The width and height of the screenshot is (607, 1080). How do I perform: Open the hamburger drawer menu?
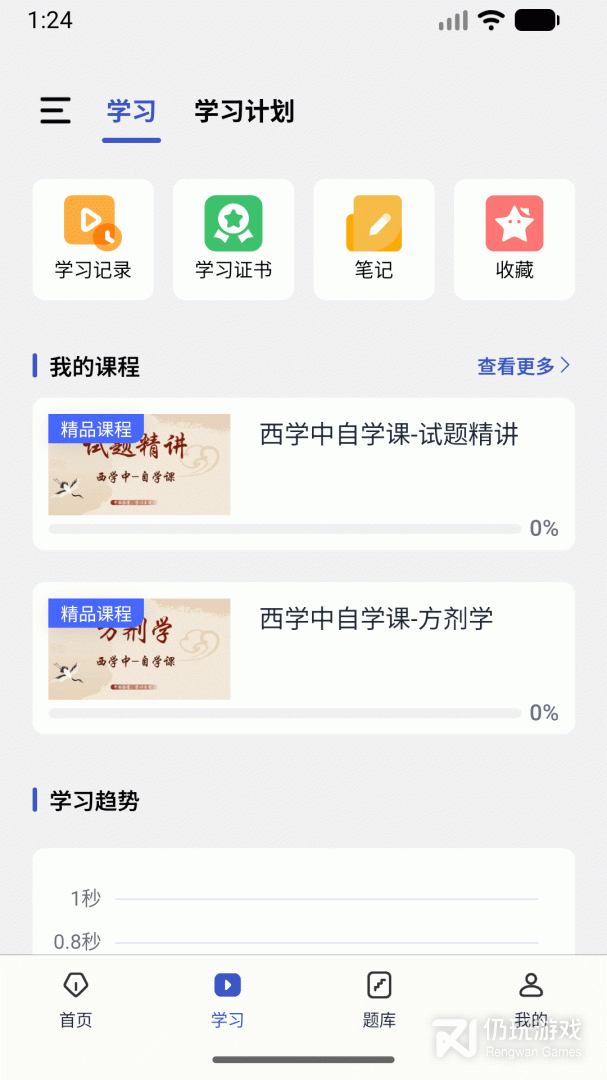point(55,110)
